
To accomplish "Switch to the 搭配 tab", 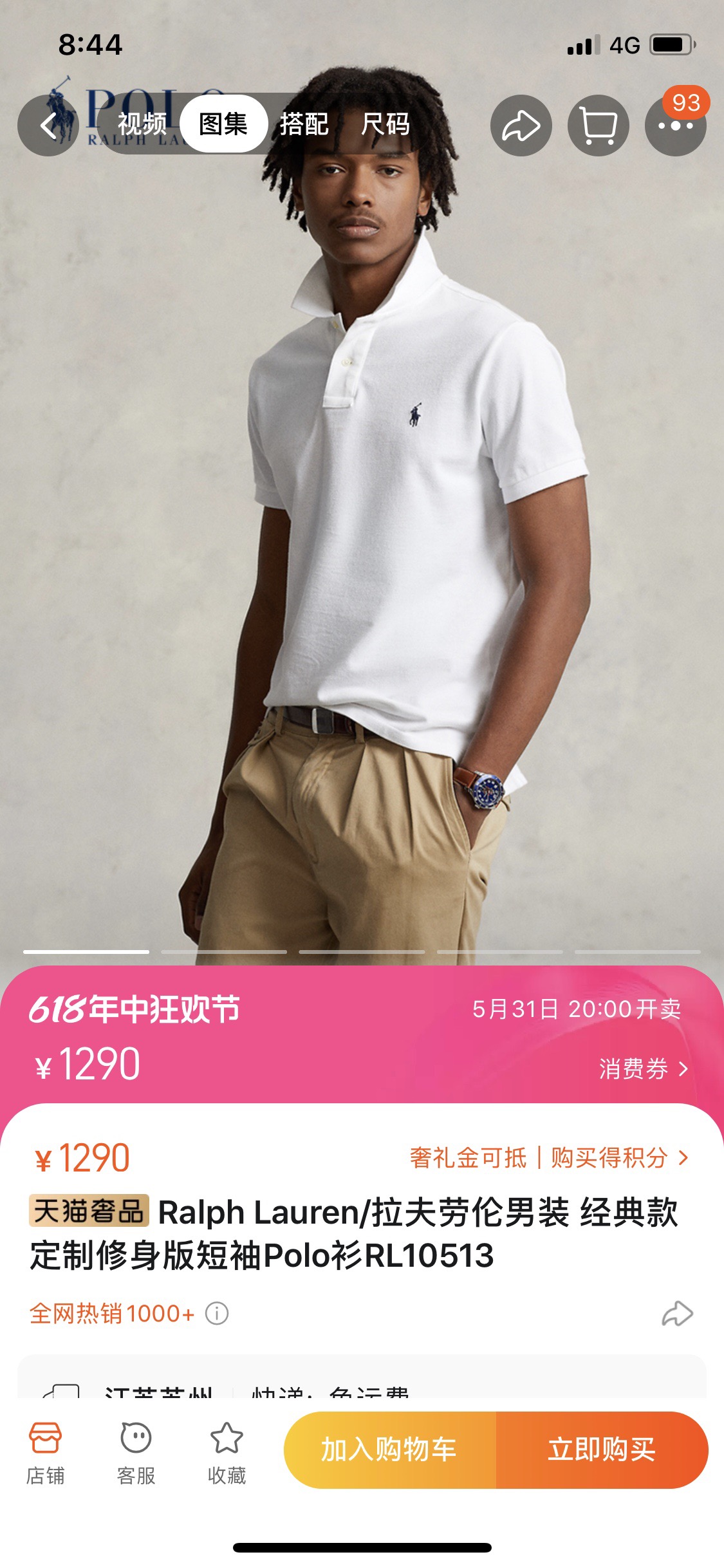I will tap(304, 124).
